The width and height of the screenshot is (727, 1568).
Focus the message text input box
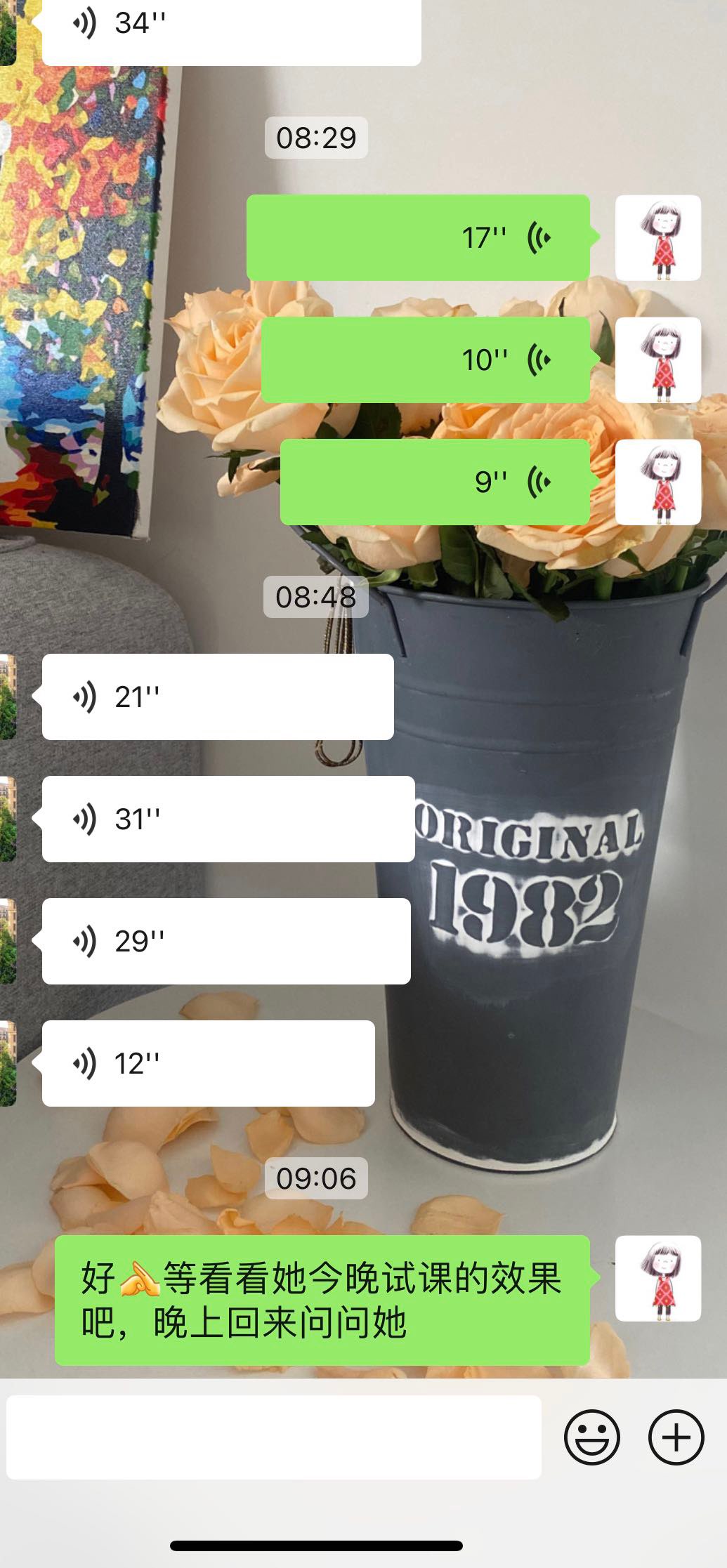click(x=274, y=1437)
